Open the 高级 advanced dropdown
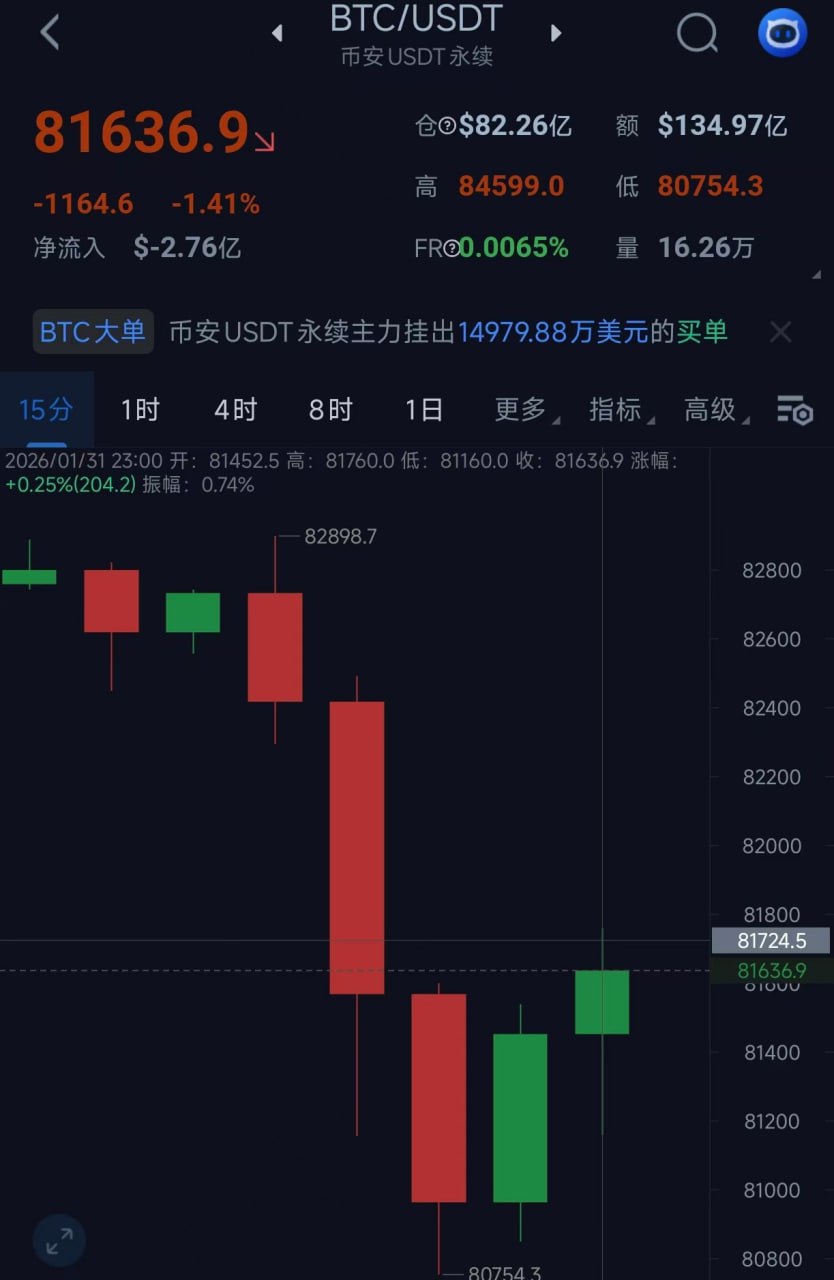This screenshot has width=834, height=1280. tap(715, 409)
